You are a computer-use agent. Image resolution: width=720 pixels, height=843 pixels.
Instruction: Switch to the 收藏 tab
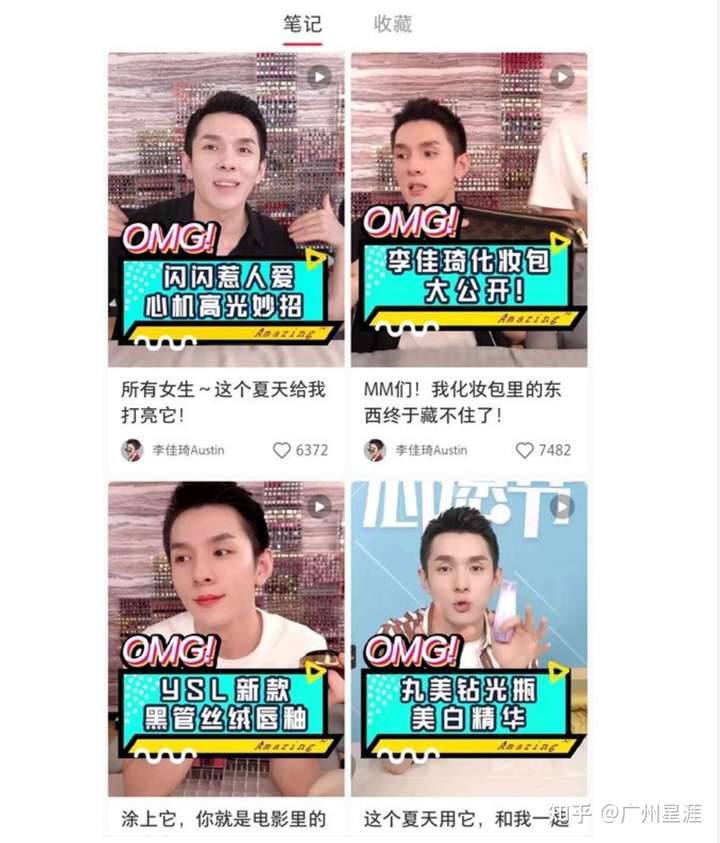[393, 24]
